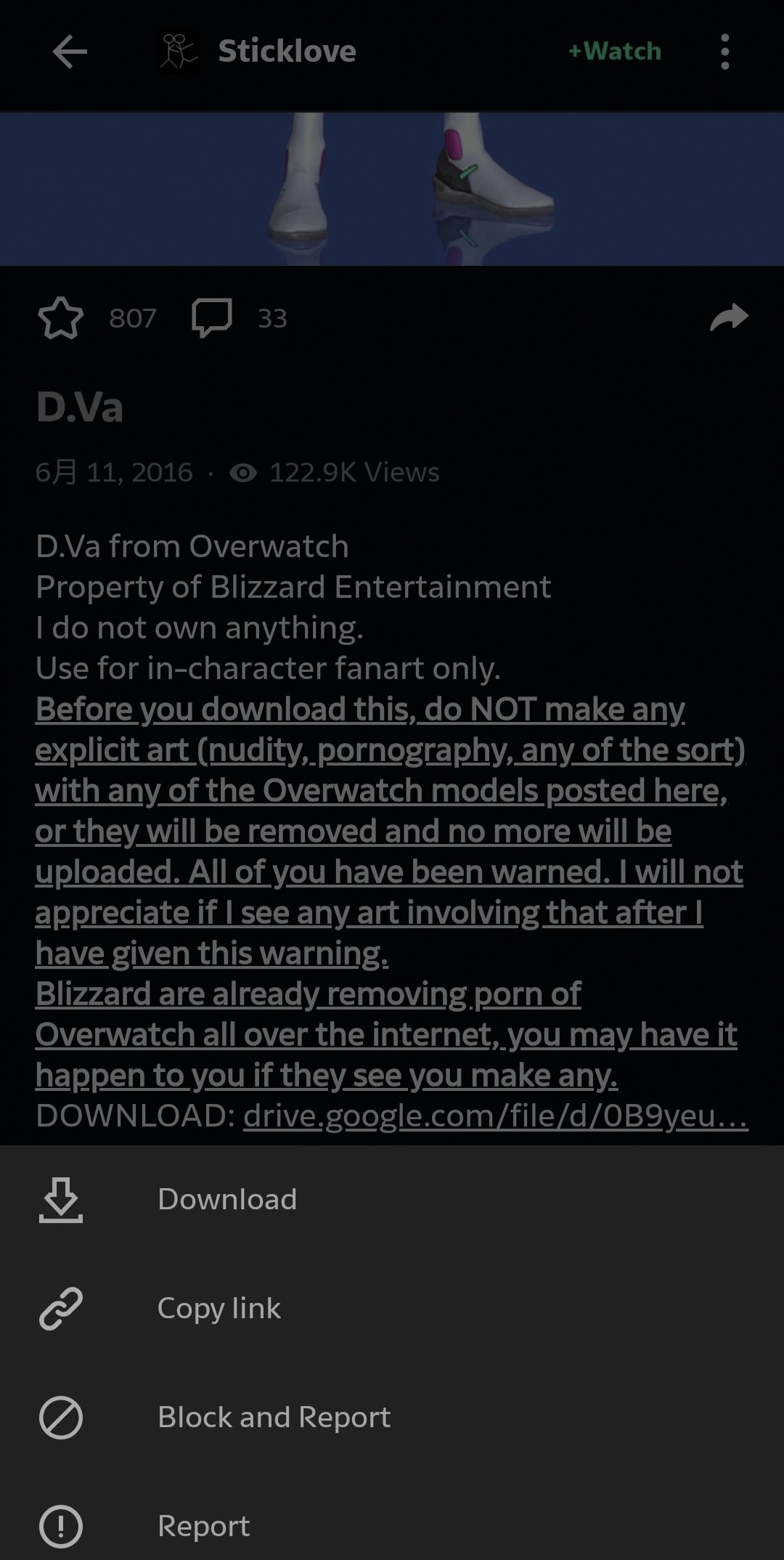784x1560 pixels.
Task: Select Block and Report
Action: (274, 1417)
